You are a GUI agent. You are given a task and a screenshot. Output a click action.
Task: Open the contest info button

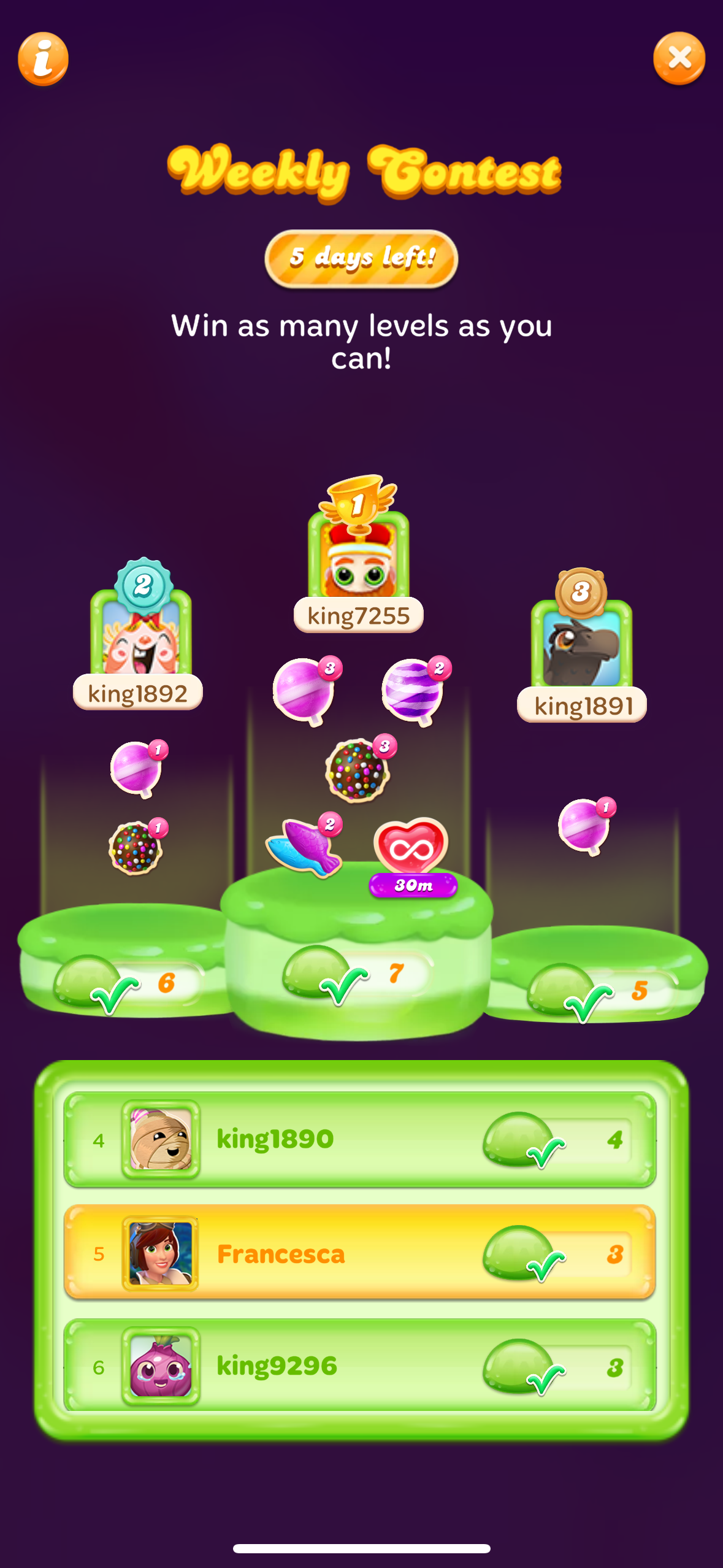tap(43, 59)
